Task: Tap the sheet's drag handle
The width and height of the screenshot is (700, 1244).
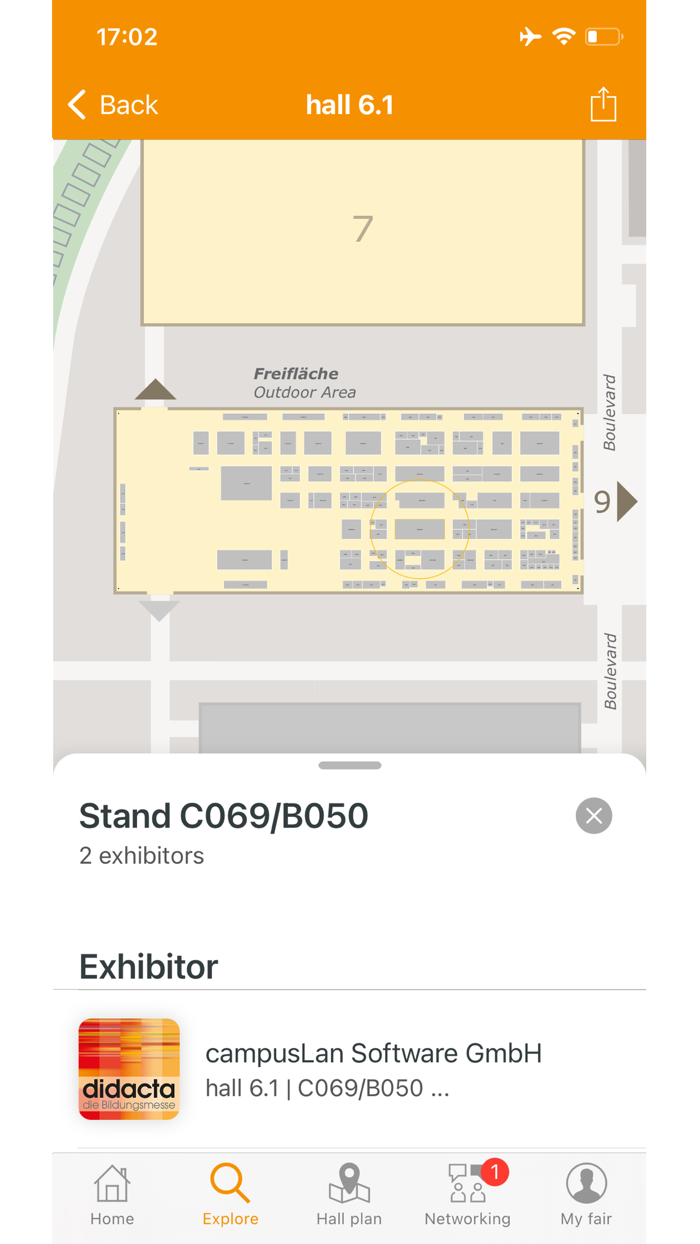Action: [349, 766]
